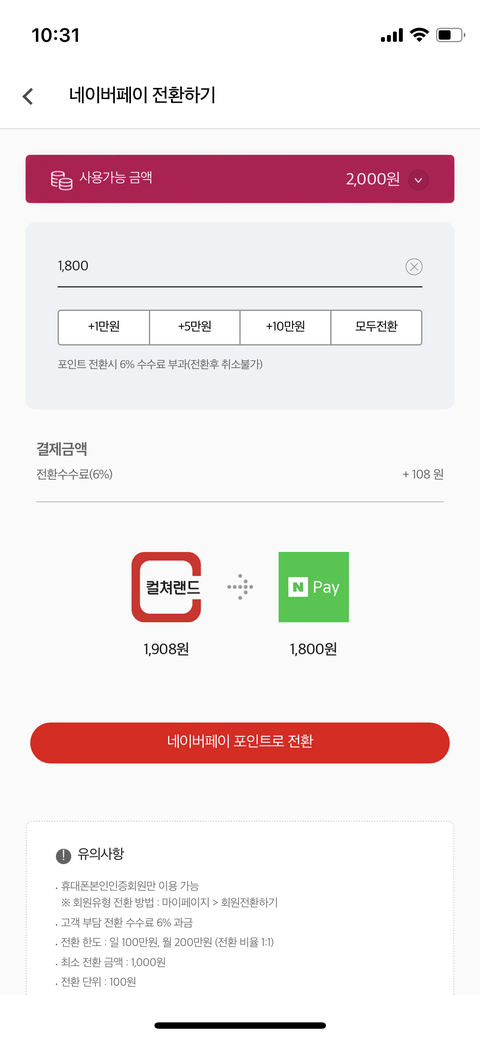480x1039 pixels.
Task: Clear the entered amount
Action: point(414,267)
